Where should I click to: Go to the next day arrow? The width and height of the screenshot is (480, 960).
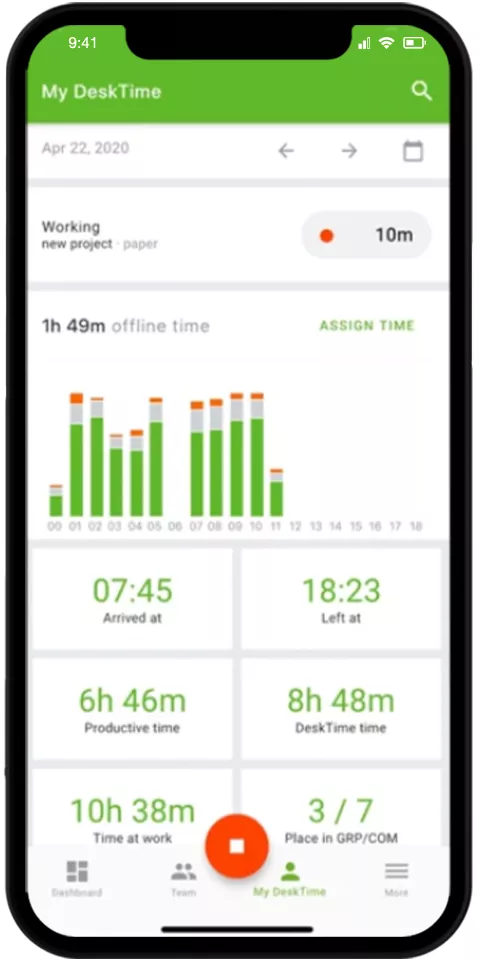coord(349,151)
